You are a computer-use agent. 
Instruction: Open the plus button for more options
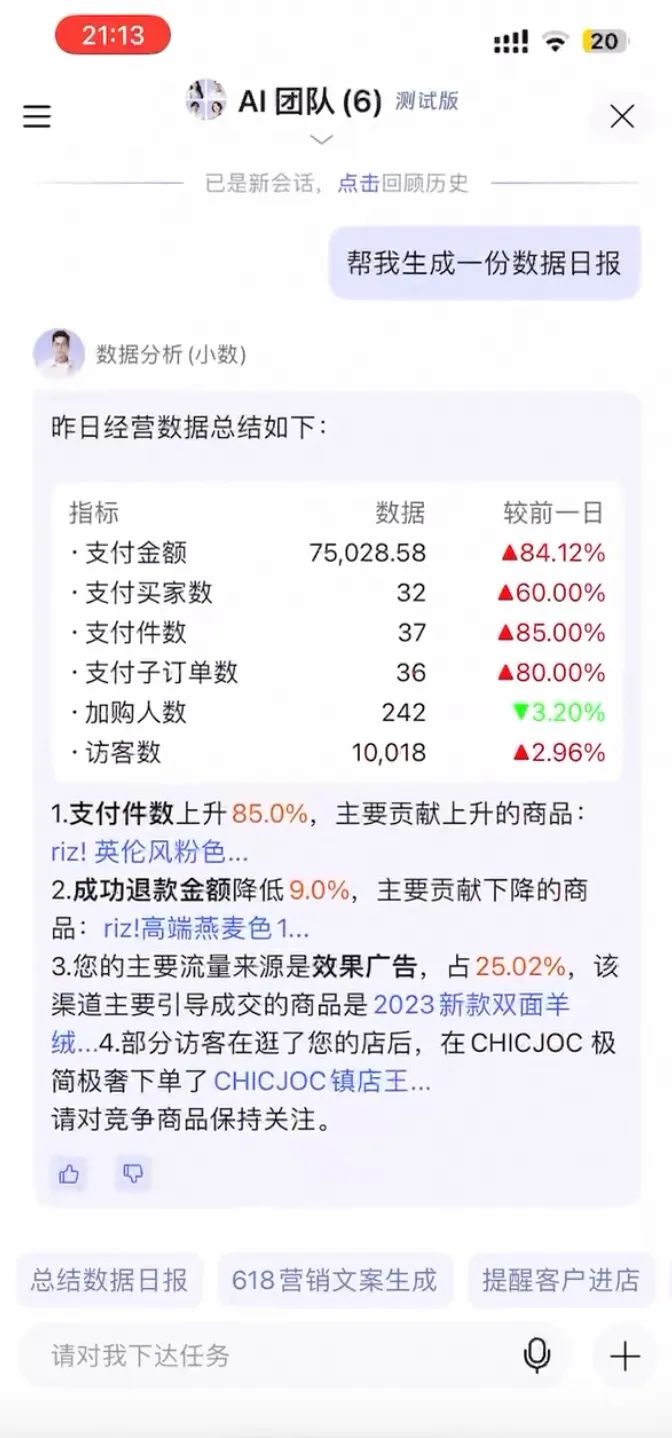pyautogui.click(x=624, y=1356)
